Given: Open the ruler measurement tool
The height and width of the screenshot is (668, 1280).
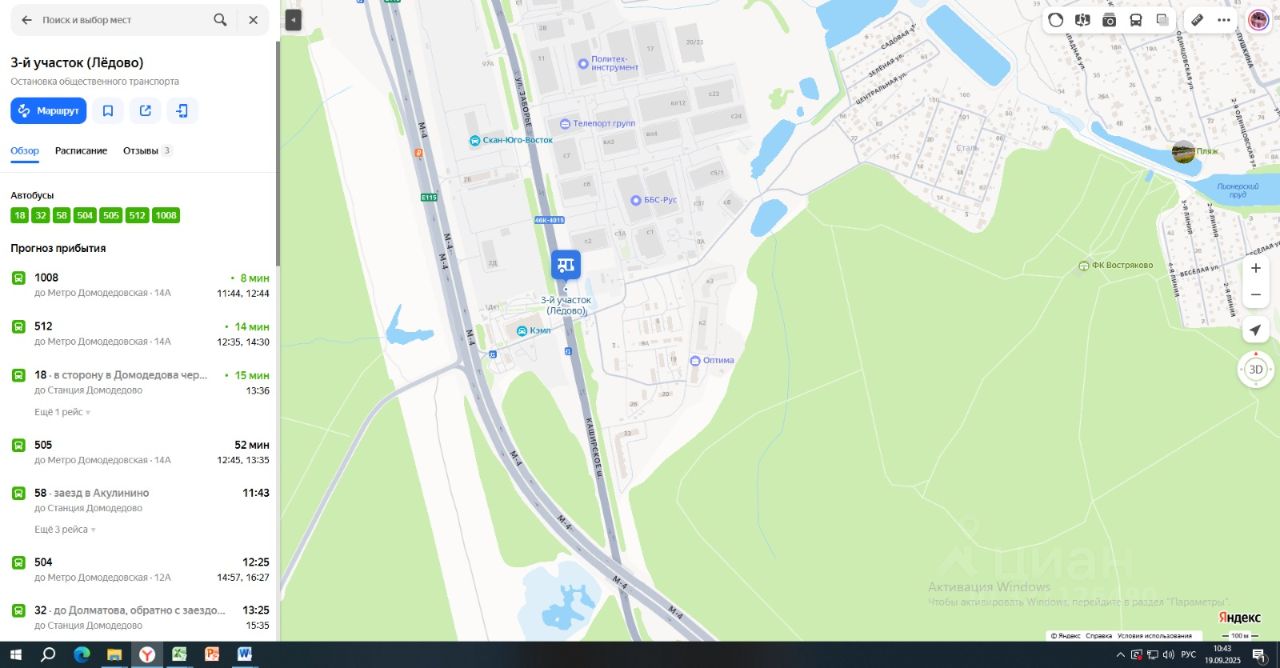Looking at the screenshot, I should click(1197, 20).
